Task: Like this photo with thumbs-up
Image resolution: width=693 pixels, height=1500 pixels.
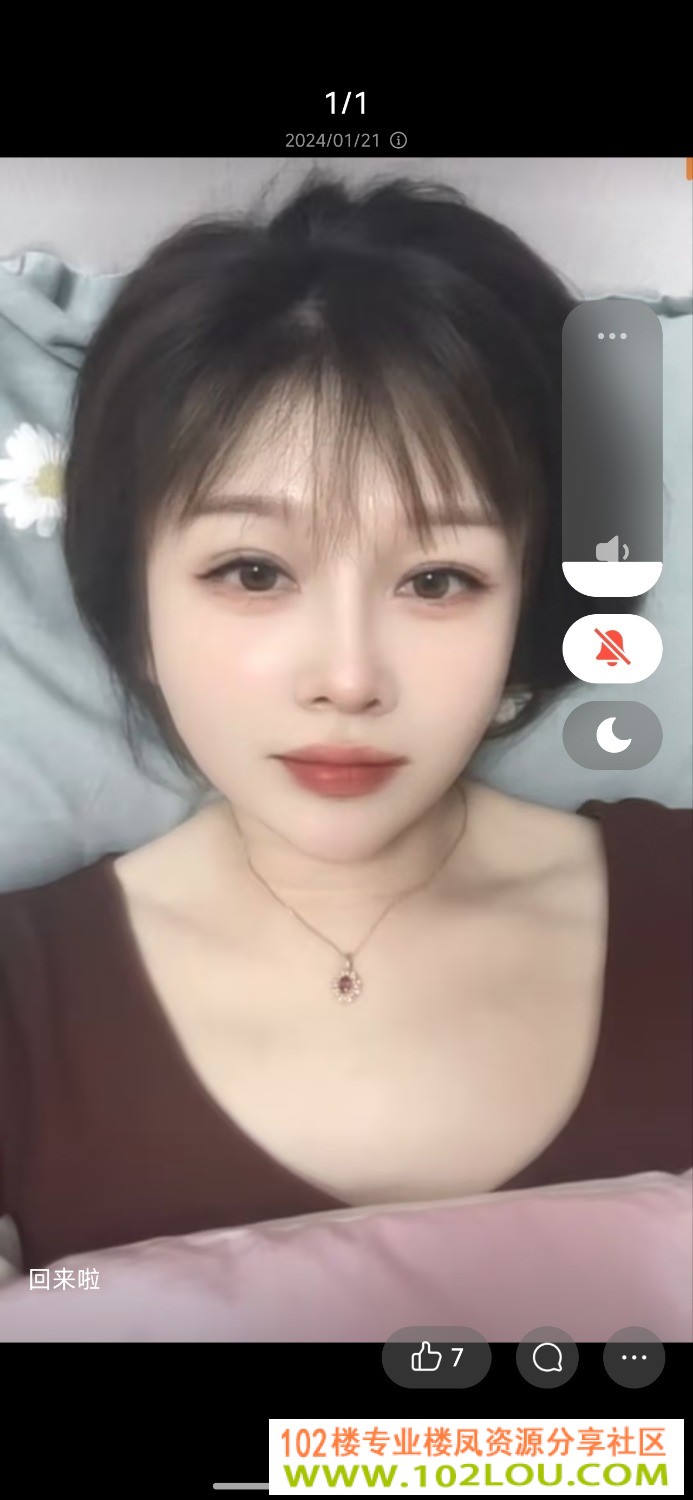Action: [x=437, y=1357]
